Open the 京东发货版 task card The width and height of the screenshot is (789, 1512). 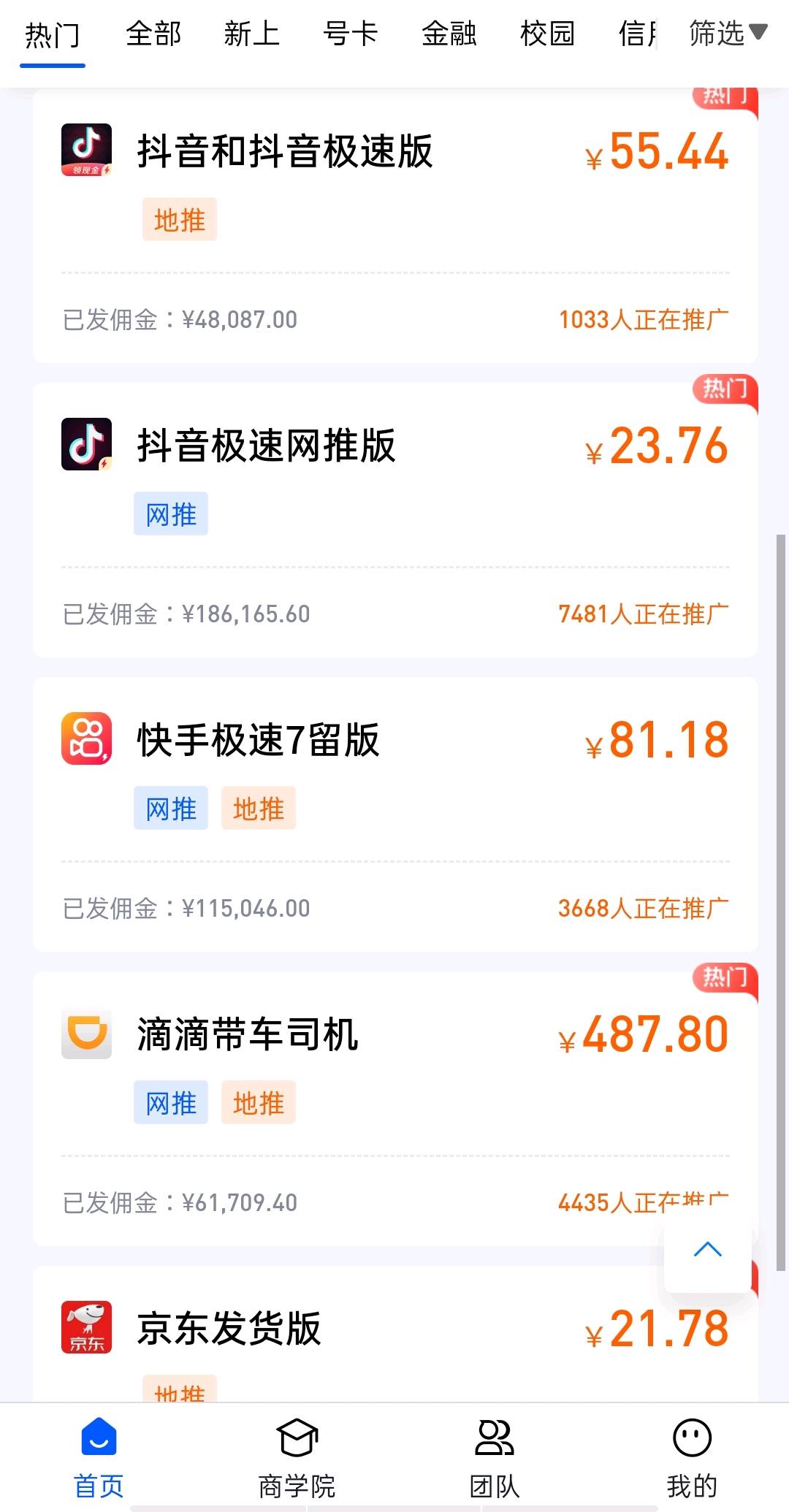pos(395,1334)
